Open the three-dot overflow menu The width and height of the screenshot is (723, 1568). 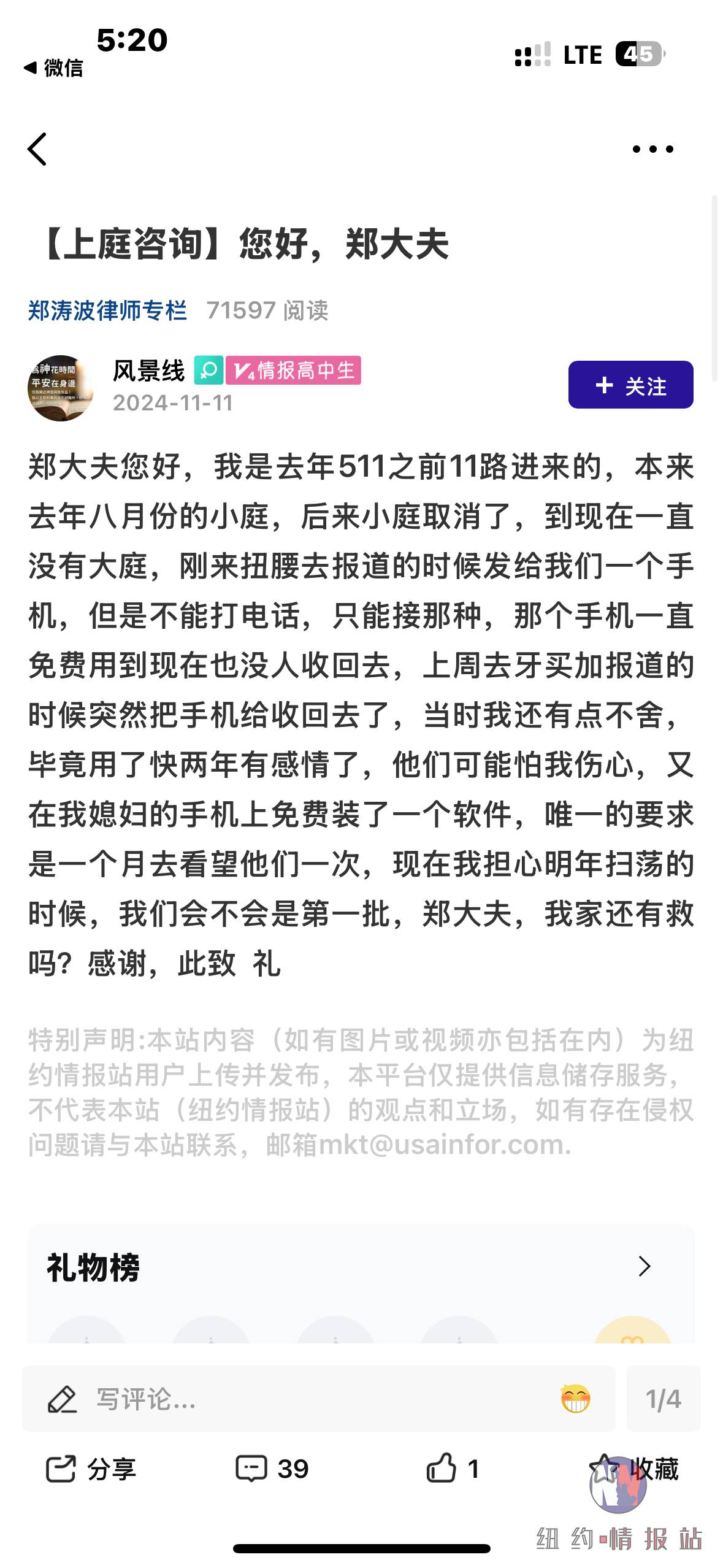[652, 149]
